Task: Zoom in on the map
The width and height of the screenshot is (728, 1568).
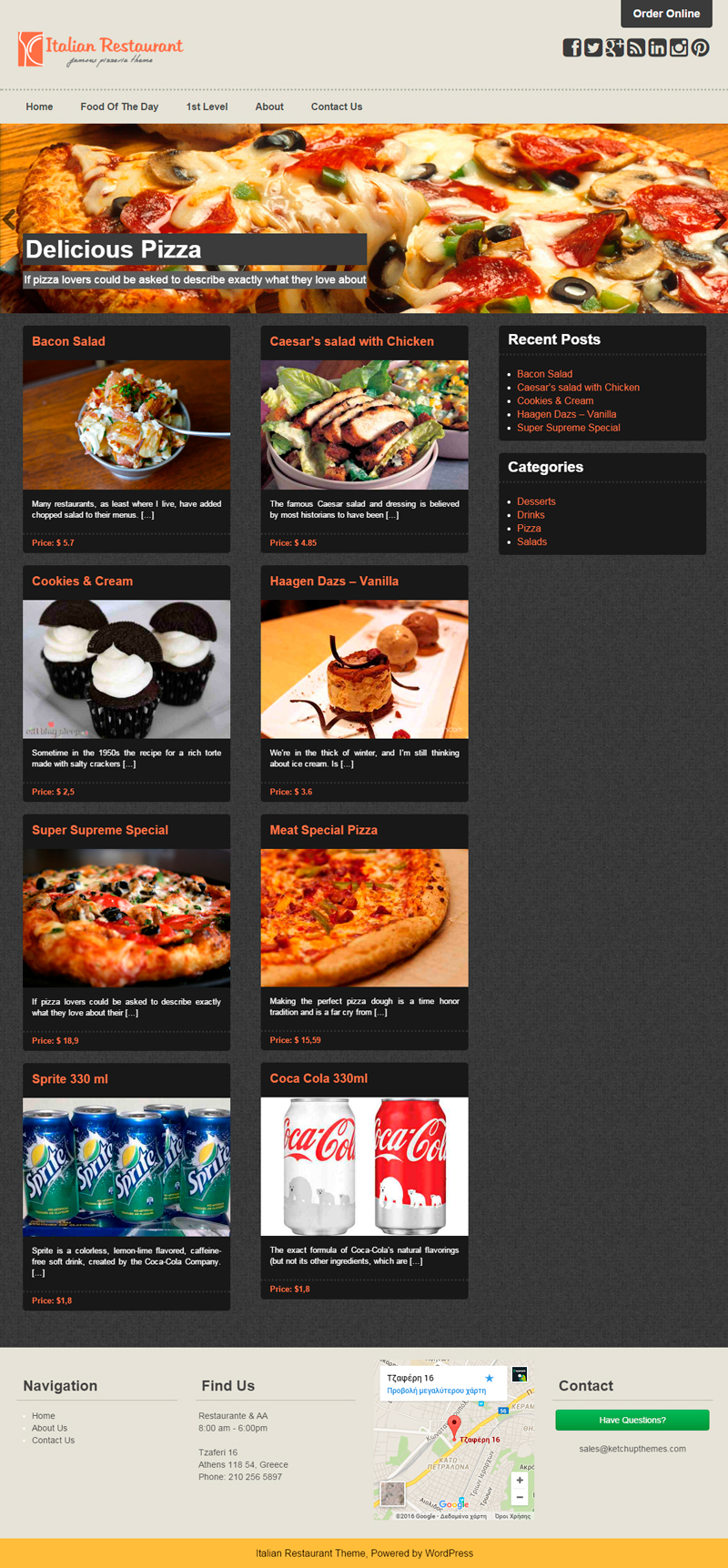Action: coord(520,1480)
